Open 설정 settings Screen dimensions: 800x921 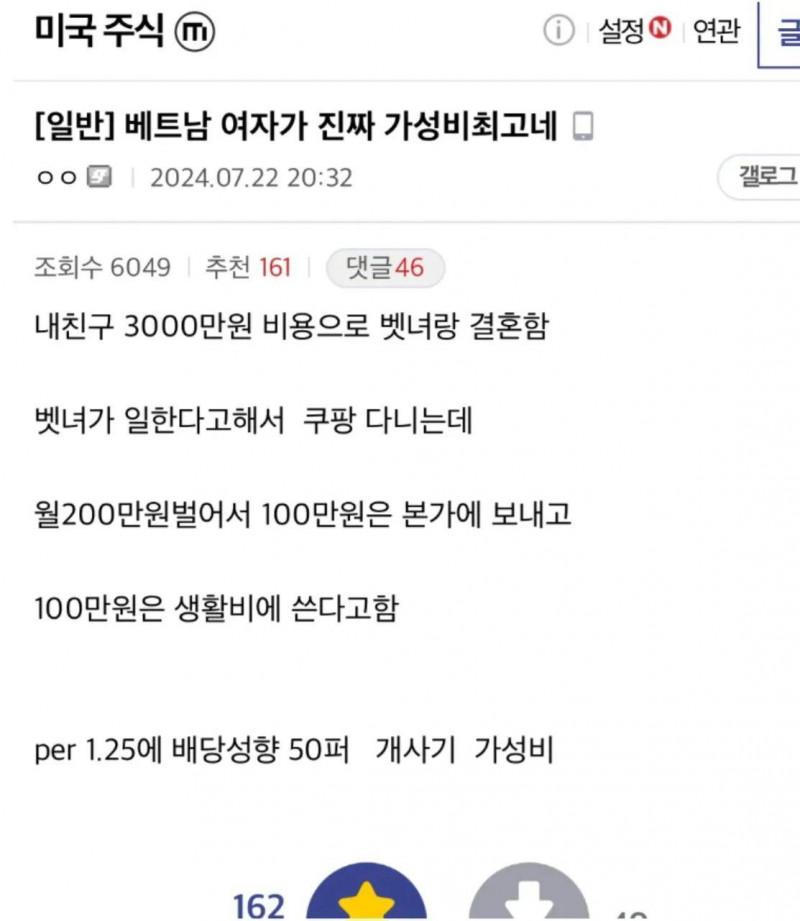pos(622,31)
